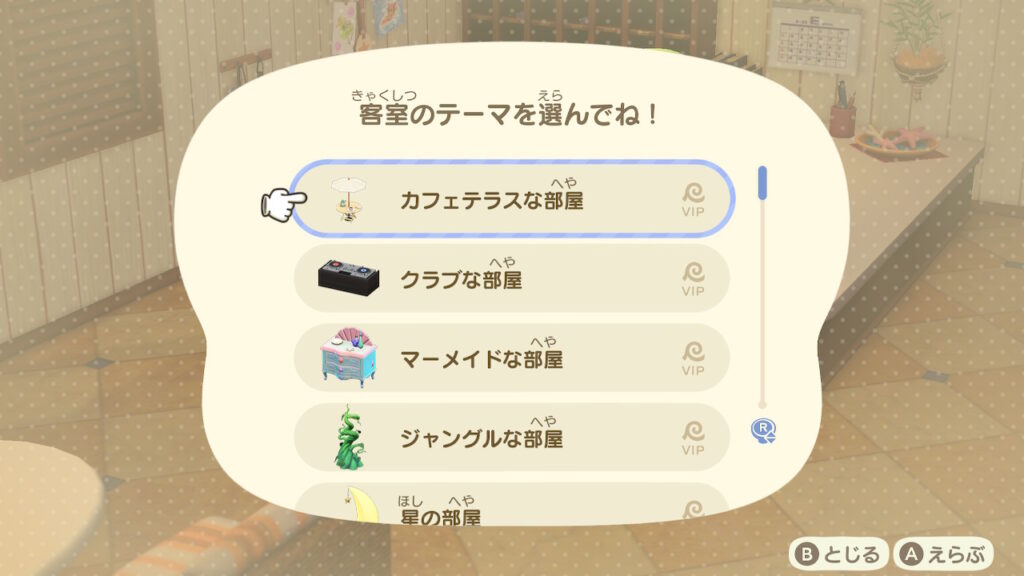Select カフェテラスな部屋 theme

point(512,199)
